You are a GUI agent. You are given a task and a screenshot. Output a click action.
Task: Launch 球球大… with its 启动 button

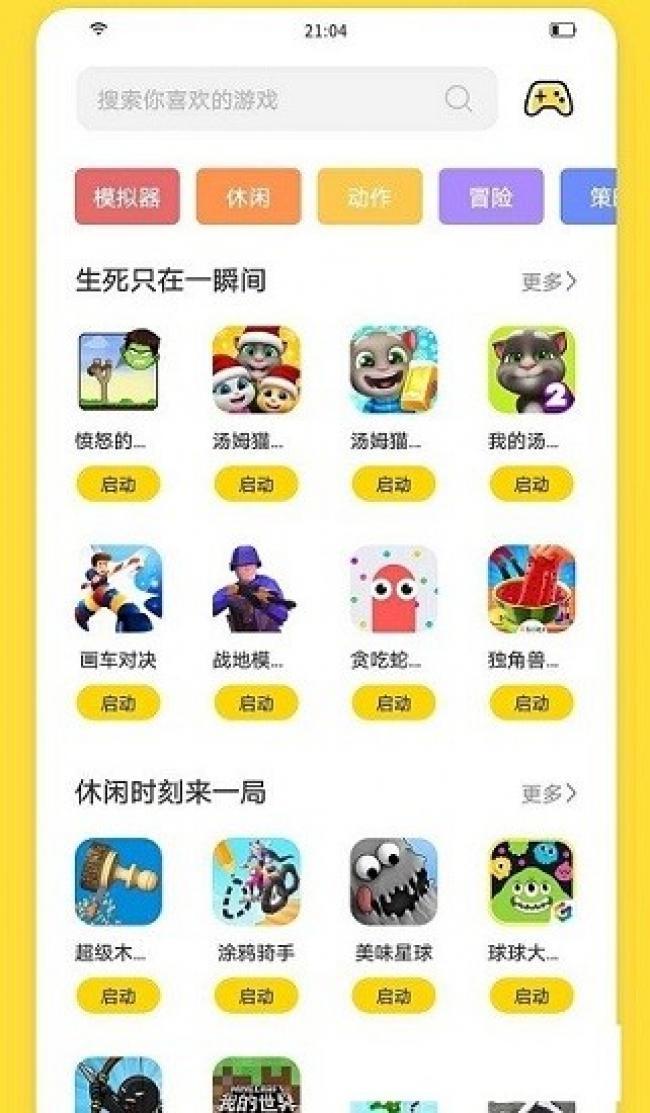click(531, 996)
